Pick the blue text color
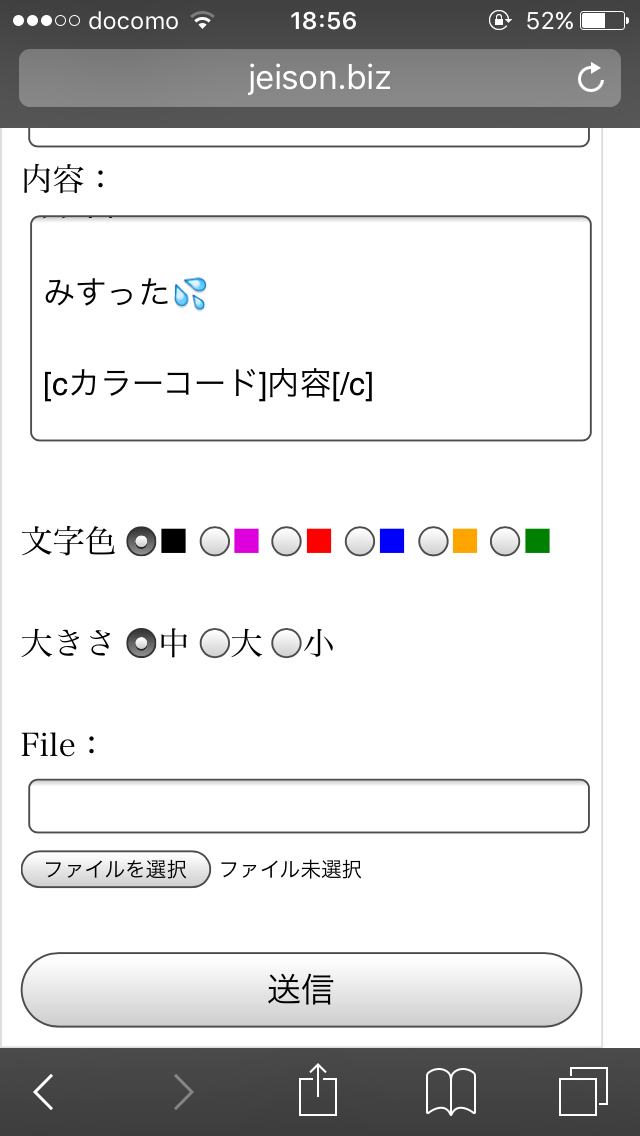Image resolution: width=640 pixels, height=1136 pixels. pyautogui.click(x=361, y=541)
